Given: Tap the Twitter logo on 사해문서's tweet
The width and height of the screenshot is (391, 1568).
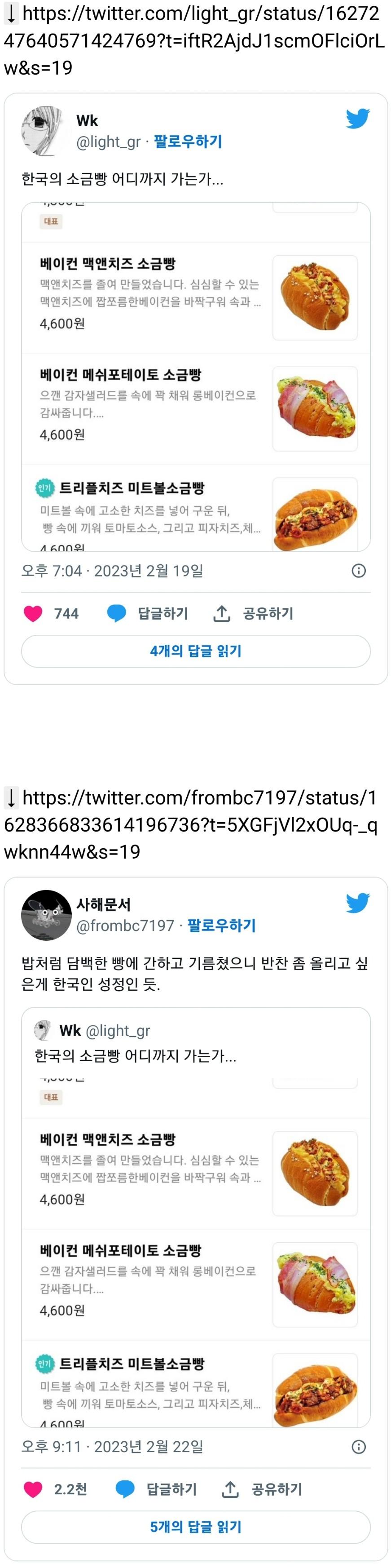Looking at the screenshot, I should tap(357, 903).
